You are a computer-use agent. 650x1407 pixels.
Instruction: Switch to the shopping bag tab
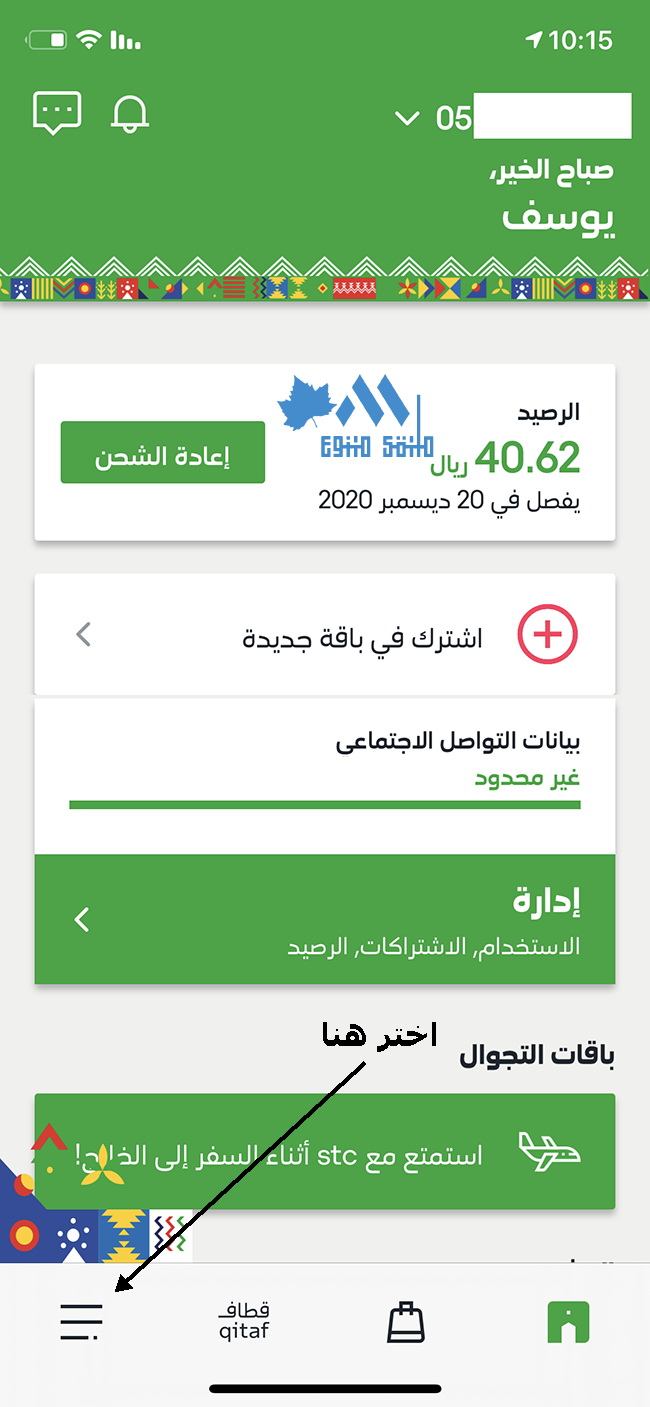tap(406, 1322)
